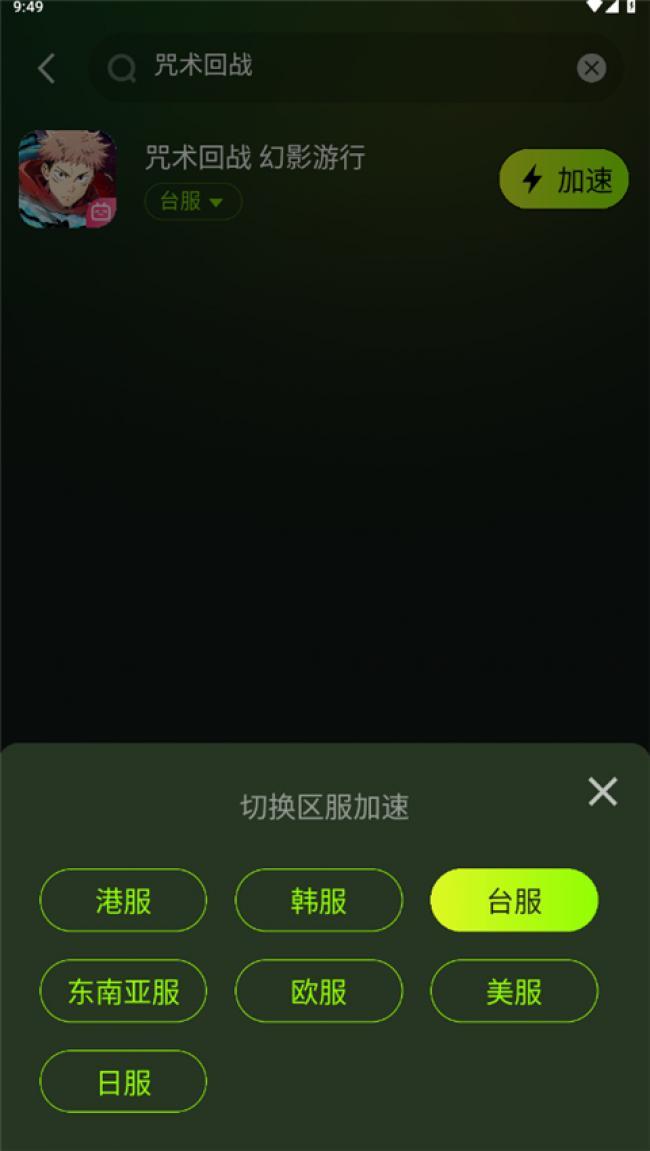Start acceleration with the 加速 button
Image resolution: width=650 pixels, height=1151 pixels.
[x=564, y=179]
